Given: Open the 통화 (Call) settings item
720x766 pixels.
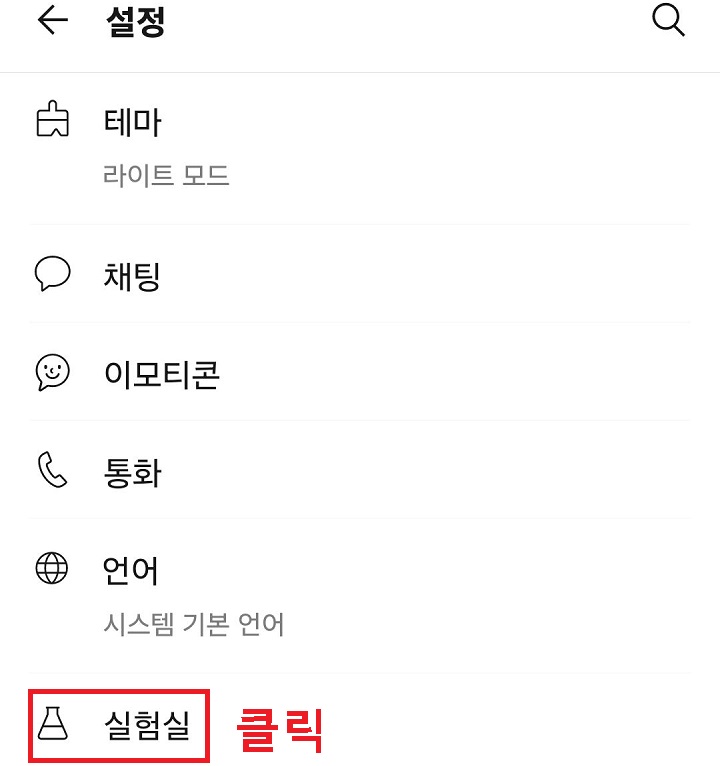Looking at the screenshot, I should (131, 472).
